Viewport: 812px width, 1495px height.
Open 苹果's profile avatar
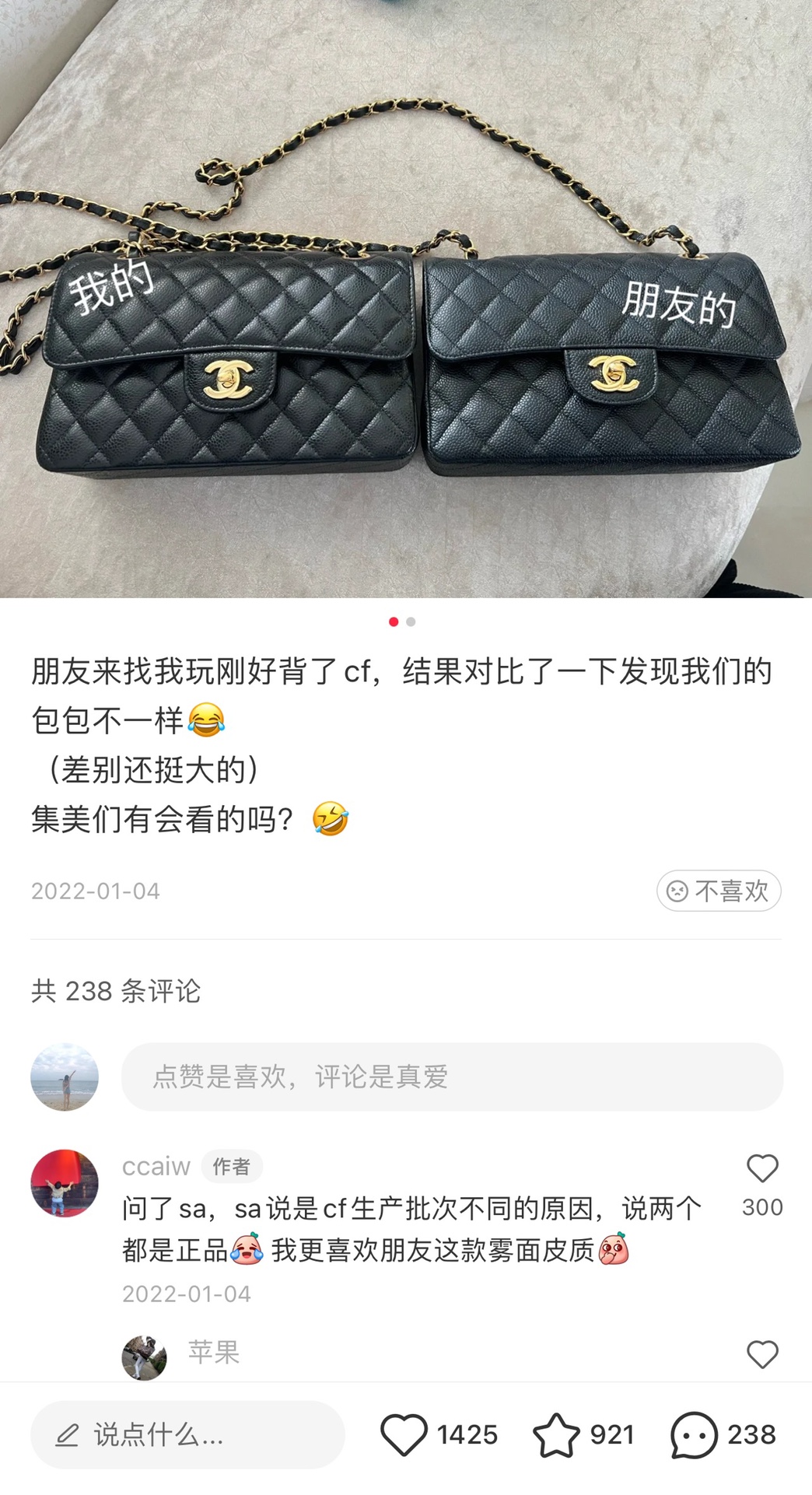tap(144, 1357)
